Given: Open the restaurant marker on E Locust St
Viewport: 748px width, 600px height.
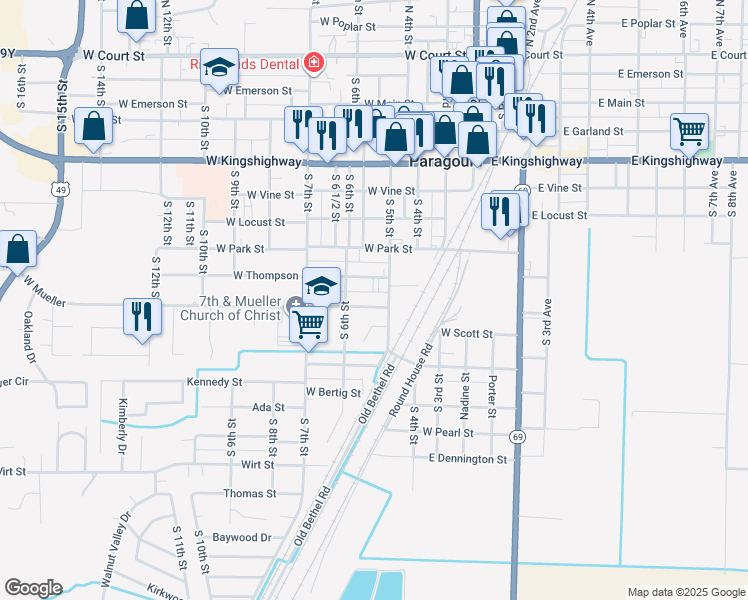Looking at the screenshot, I should (x=499, y=211).
